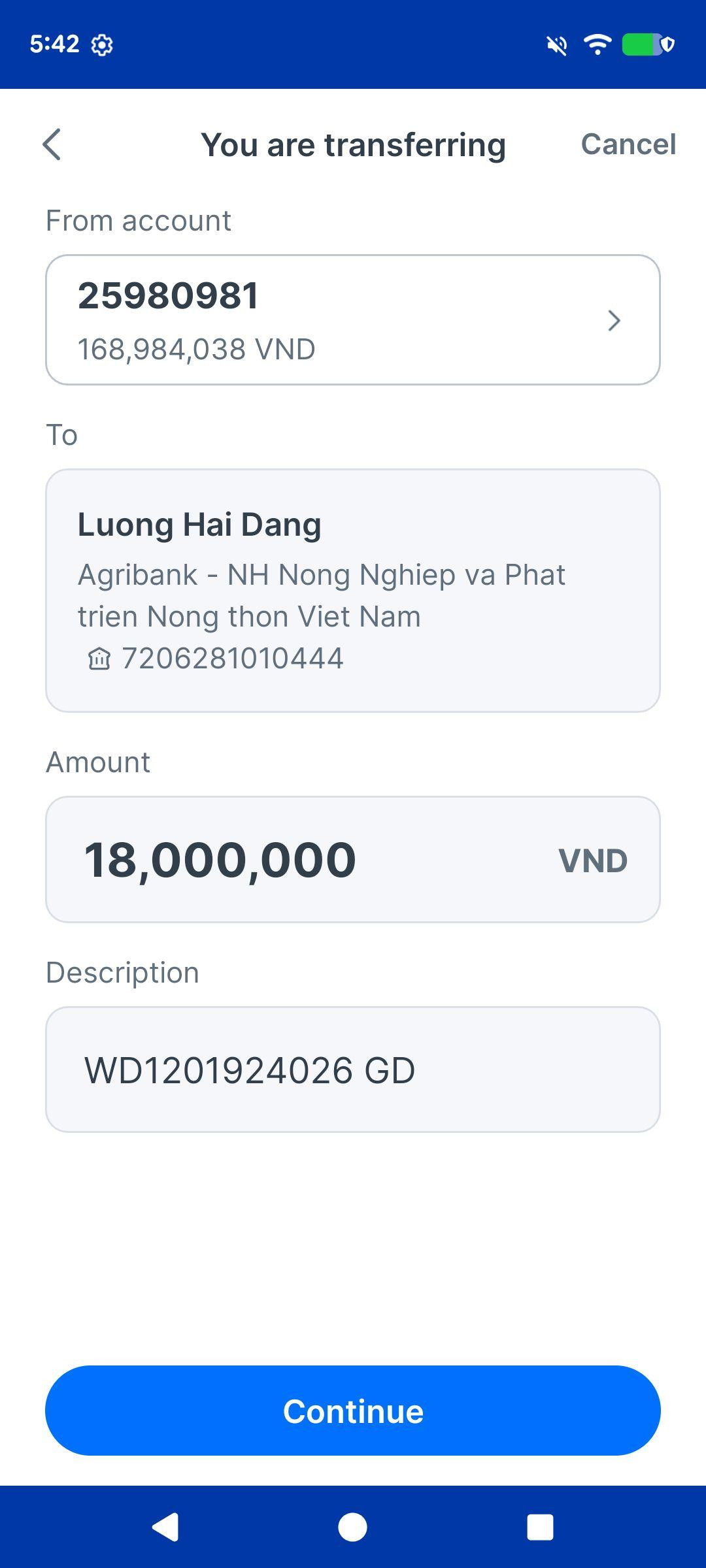Open the recipient Luong Hai Dang card

tap(353, 591)
